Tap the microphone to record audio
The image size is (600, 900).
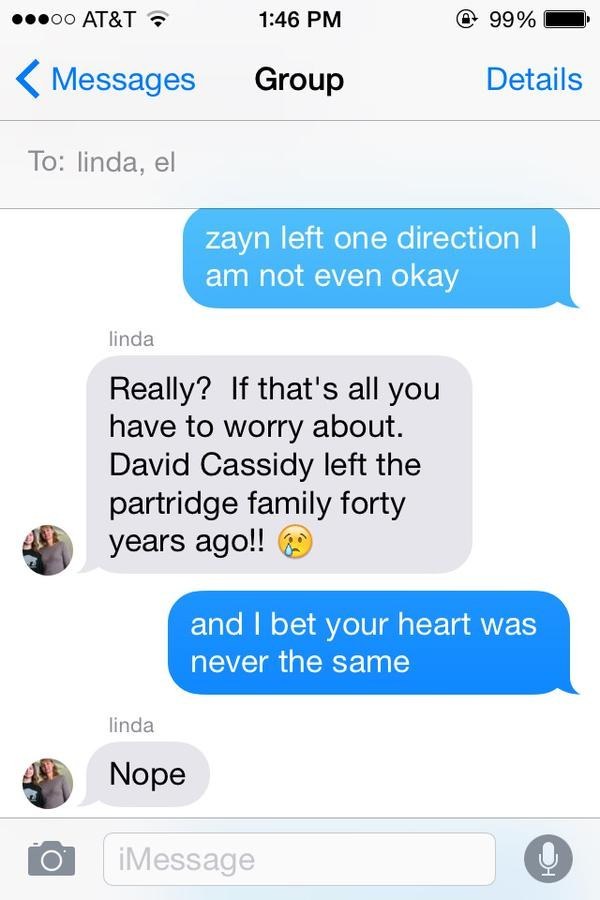coord(548,859)
